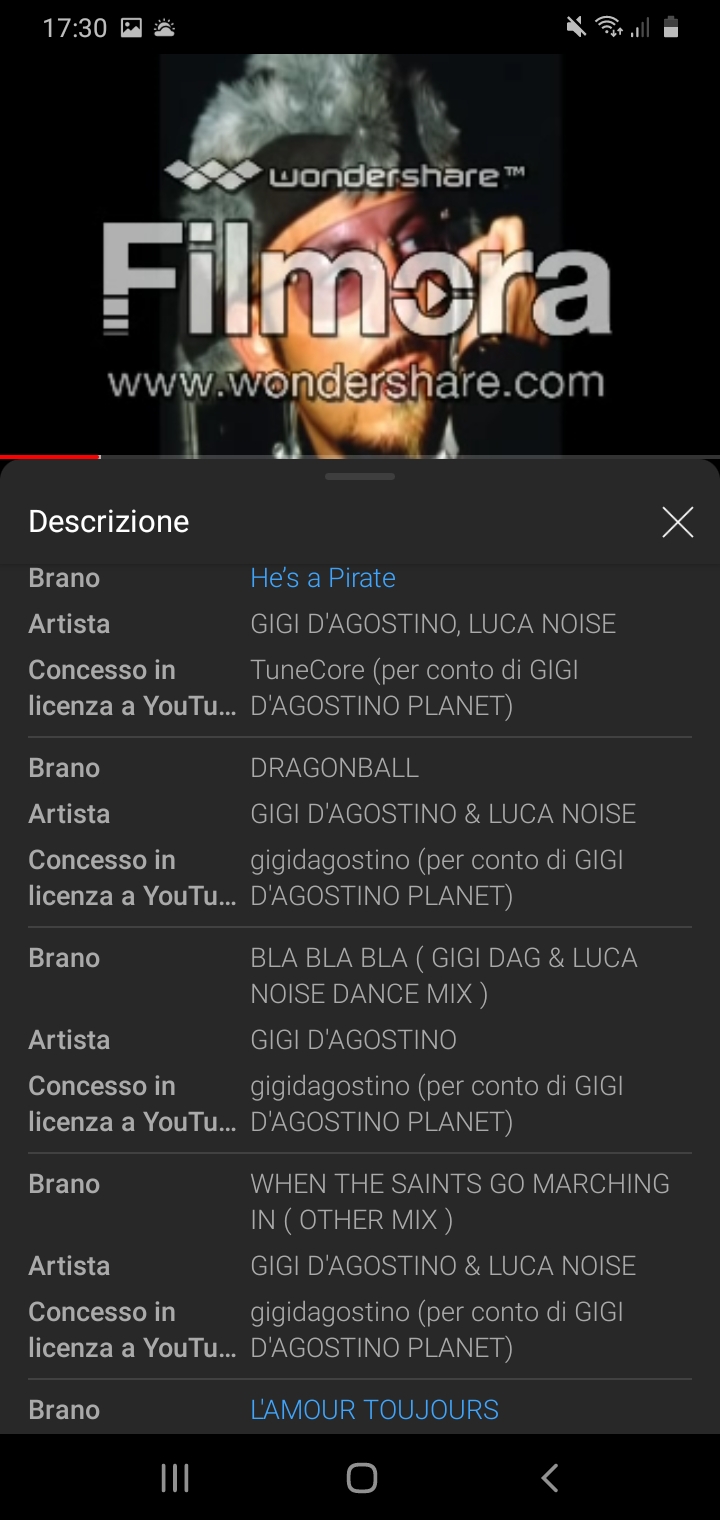Tap the Artista label for DRAGONBALL

point(68,813)
